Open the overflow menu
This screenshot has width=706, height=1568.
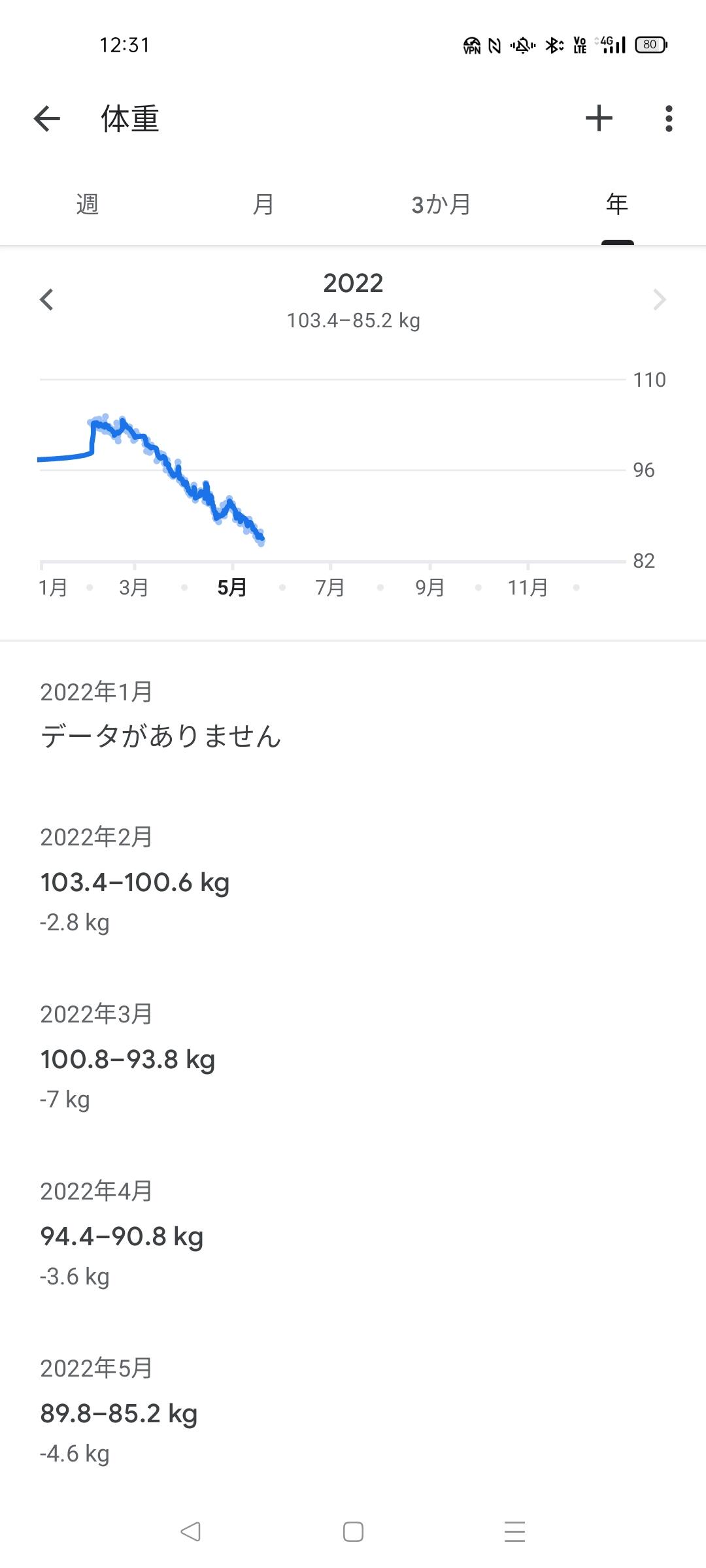pos(668,119)
